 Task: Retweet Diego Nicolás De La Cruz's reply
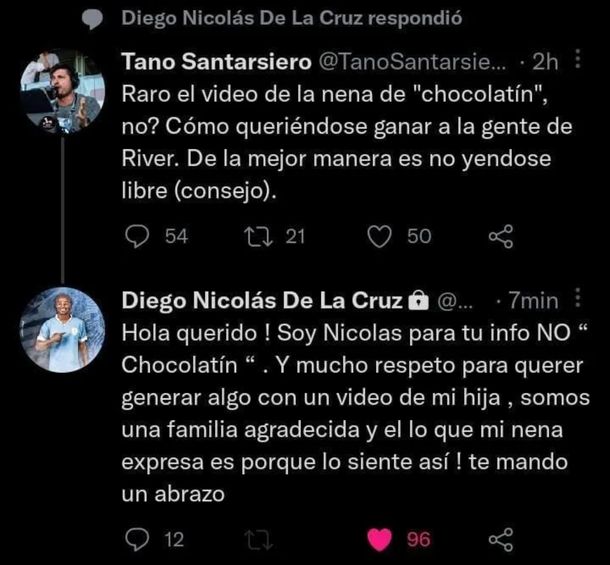point(258,540)
